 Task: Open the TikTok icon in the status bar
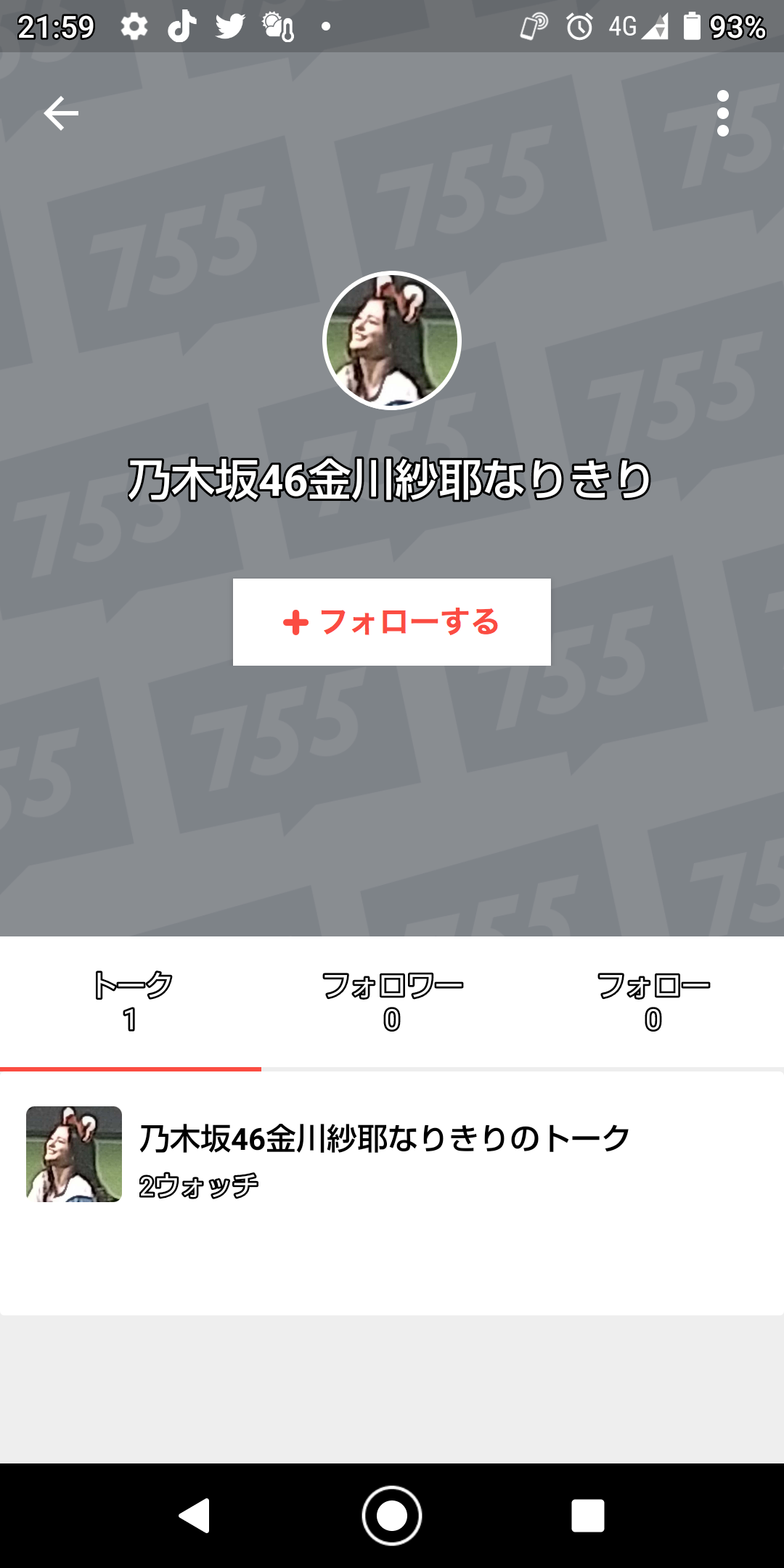184,26
